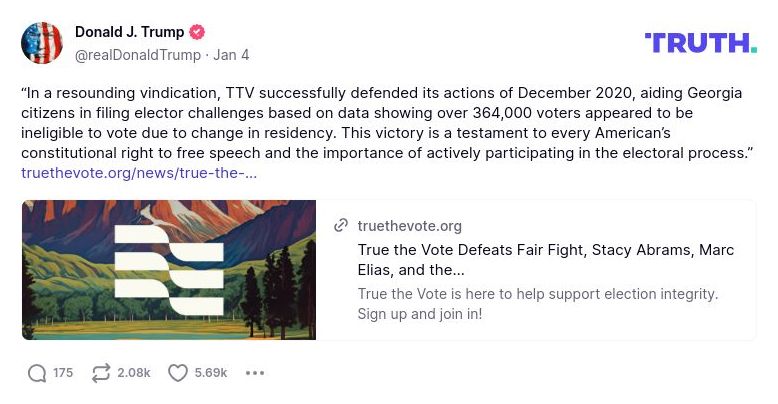This screenshot has height=404, width=778.
Task: Open Donald J. Trump's profile avatar
Action: pyautogui.click(x=41, y=42)
